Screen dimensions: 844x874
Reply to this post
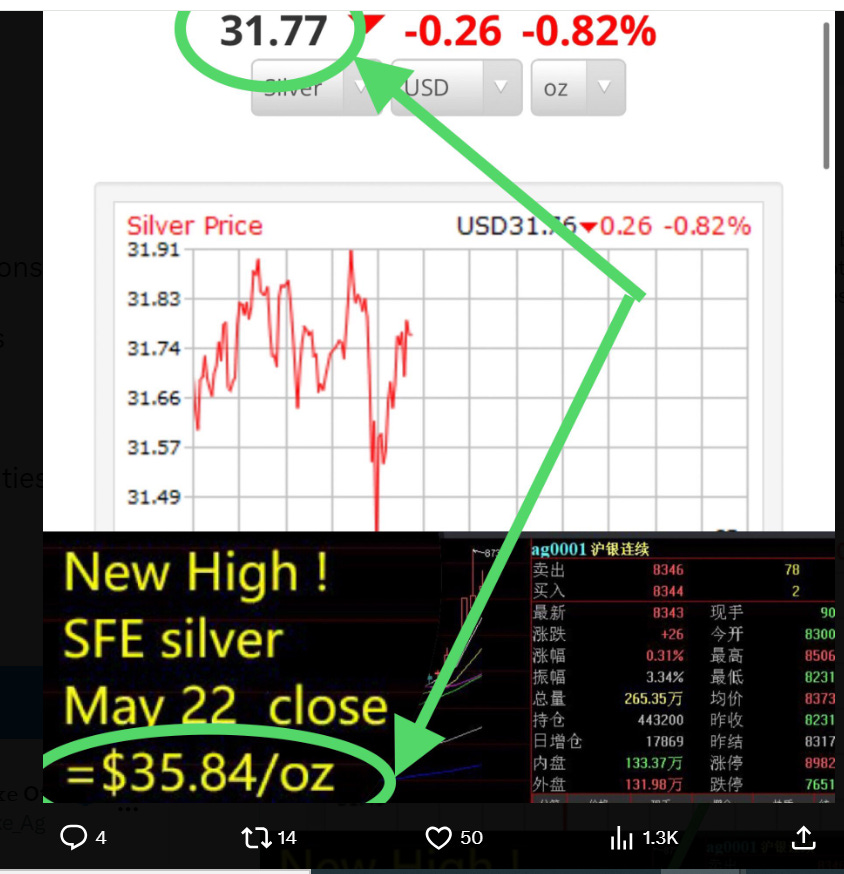pos(75,837)
